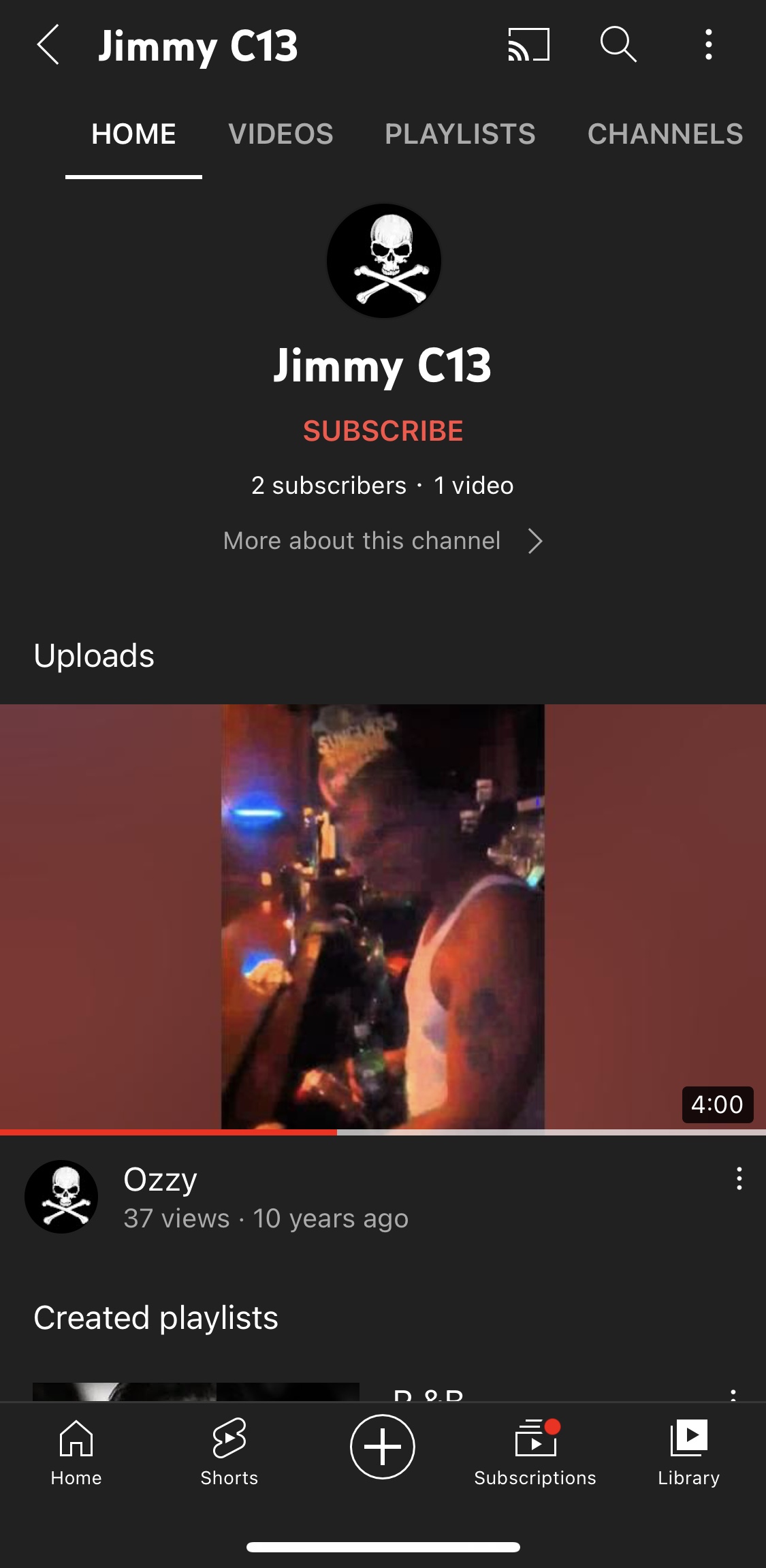
Task: Open the Subscriptions tab
Action: point(535,1452)
